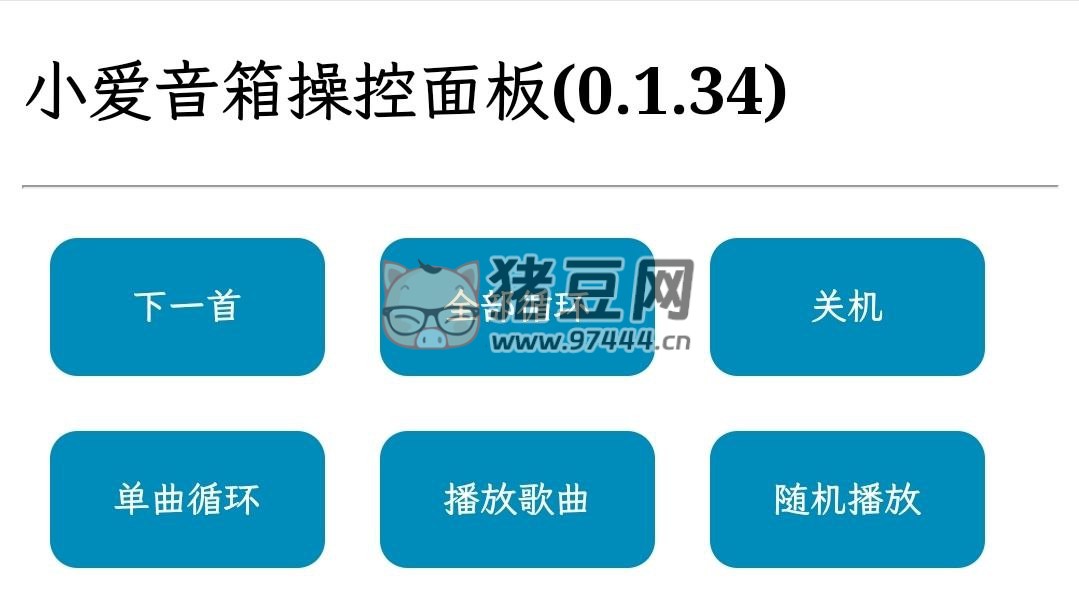Tap 关机 to power off the speaker

(x=847, y=306)
